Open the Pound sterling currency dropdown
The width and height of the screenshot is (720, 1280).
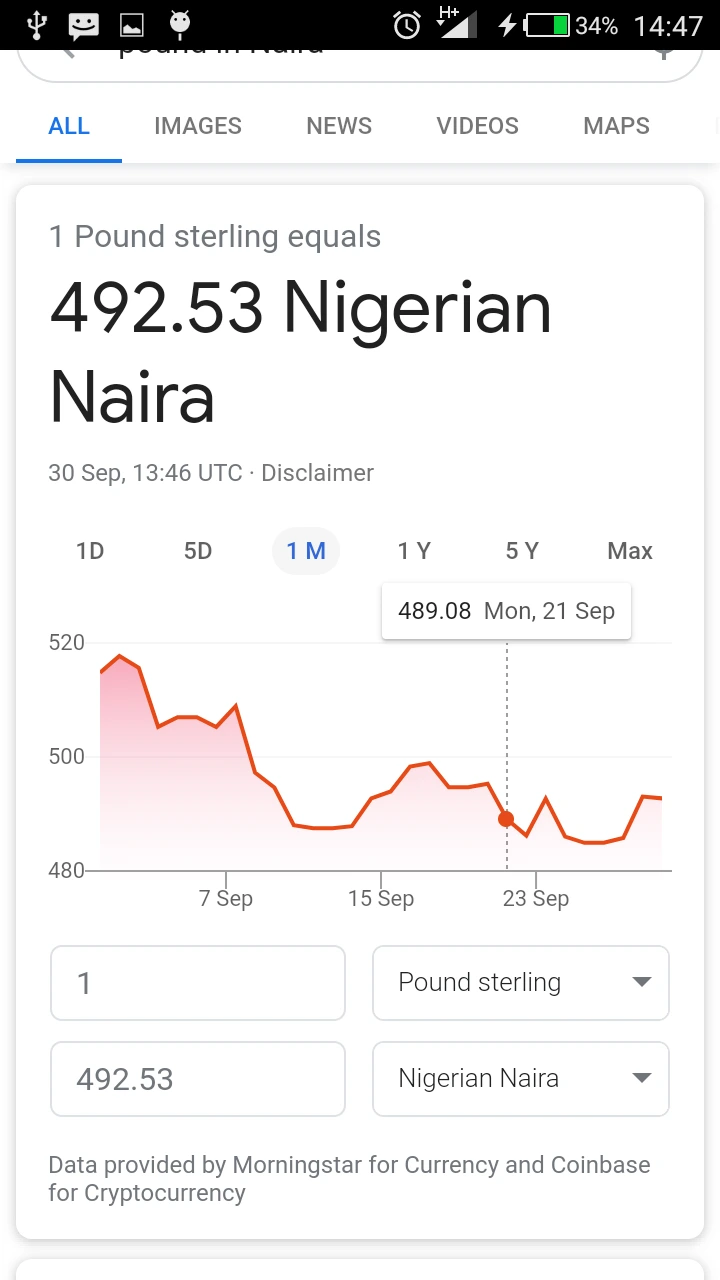pyautogui.click(x=521, y=983)
